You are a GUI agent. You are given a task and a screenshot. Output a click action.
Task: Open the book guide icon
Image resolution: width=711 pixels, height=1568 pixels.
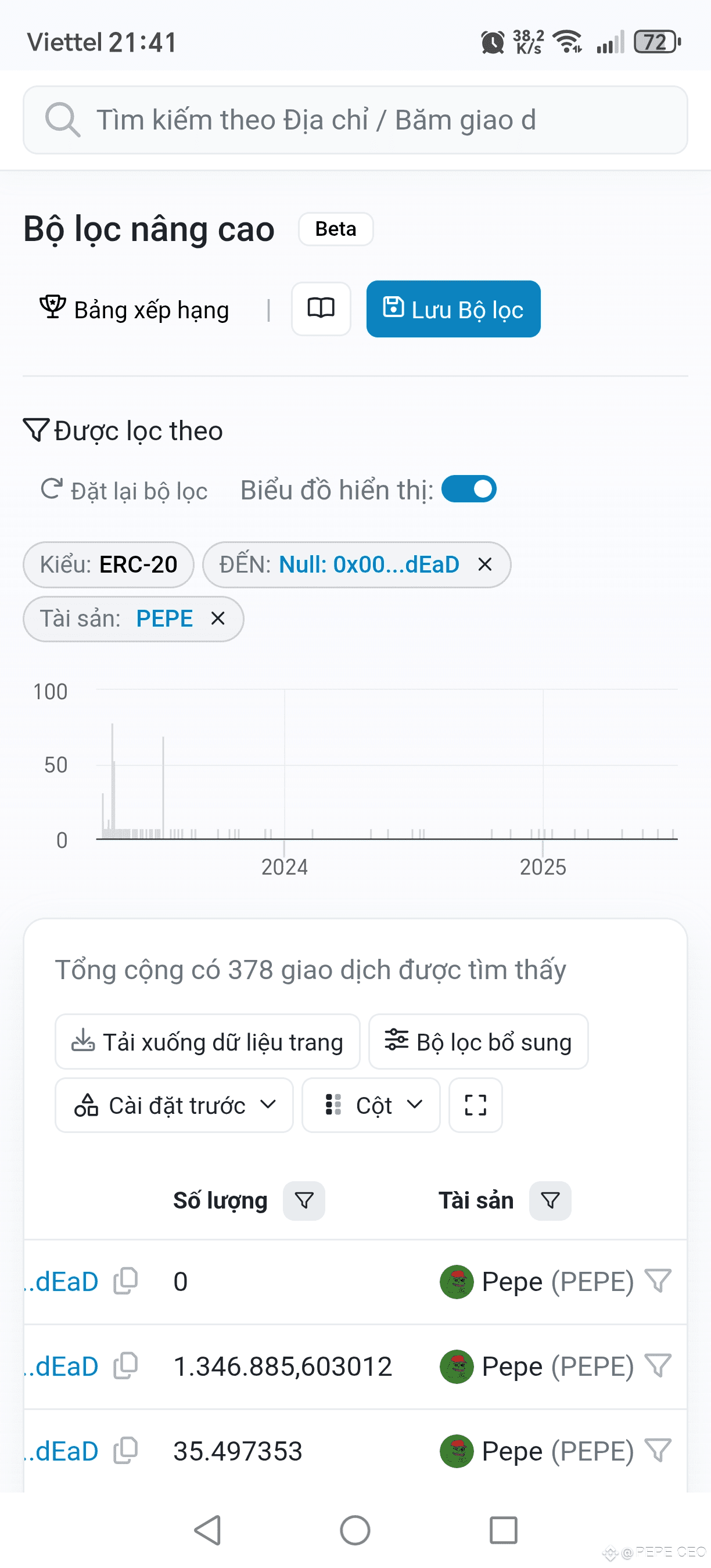pyautogui.click(x=321, y=308)
